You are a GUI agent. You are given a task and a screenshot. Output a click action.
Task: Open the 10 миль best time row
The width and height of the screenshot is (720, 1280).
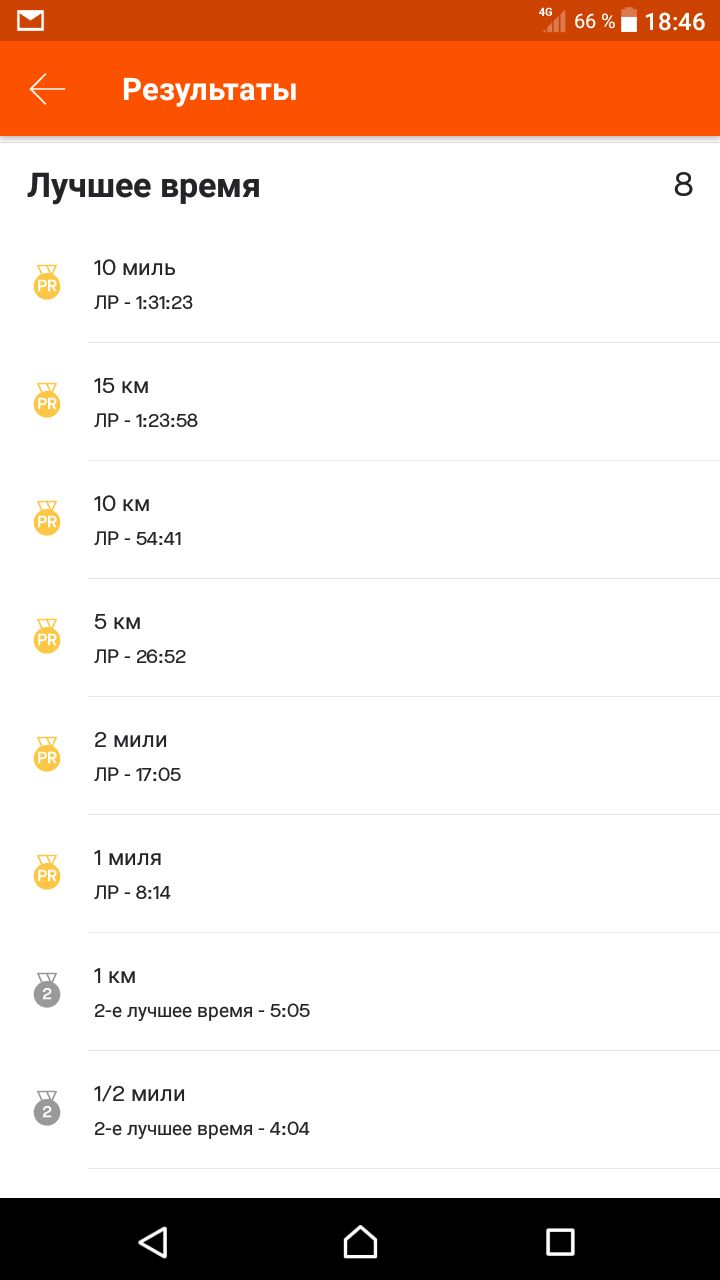[x=360, y=284]
